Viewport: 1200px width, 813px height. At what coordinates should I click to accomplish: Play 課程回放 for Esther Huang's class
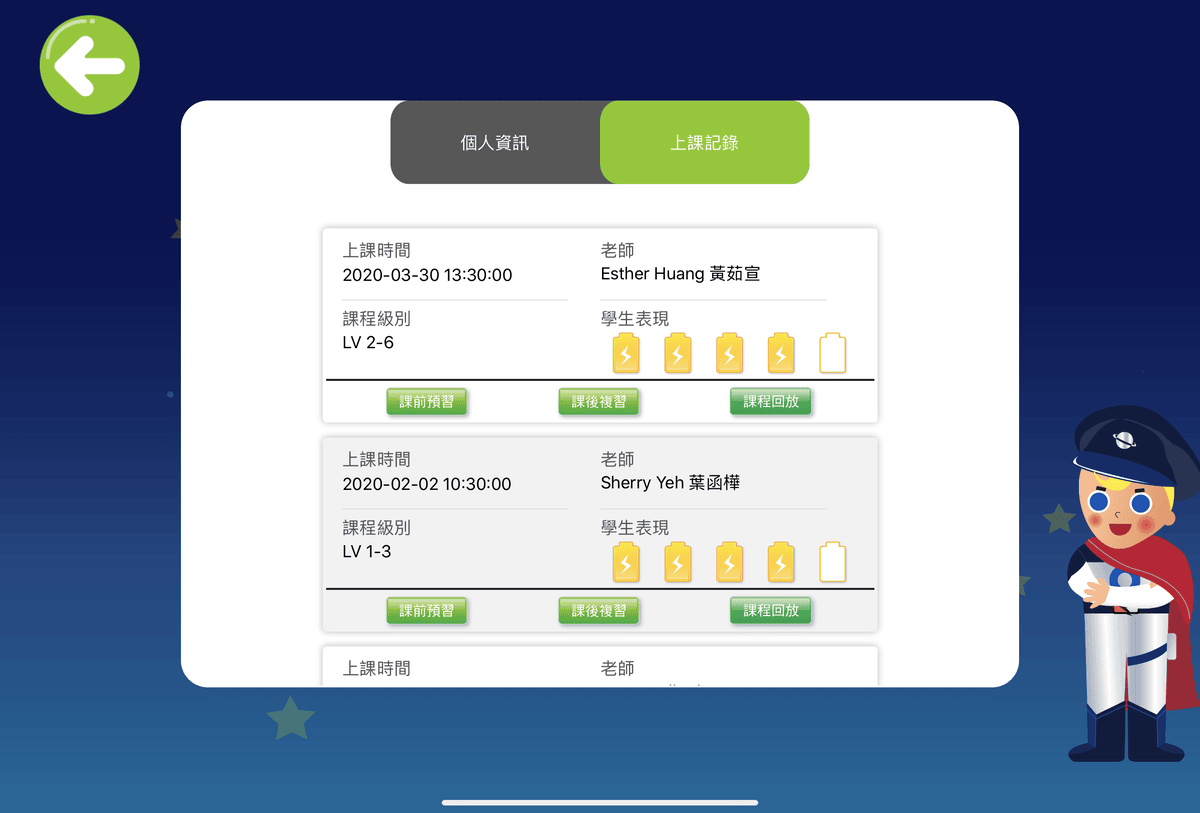tap(771, 402)
